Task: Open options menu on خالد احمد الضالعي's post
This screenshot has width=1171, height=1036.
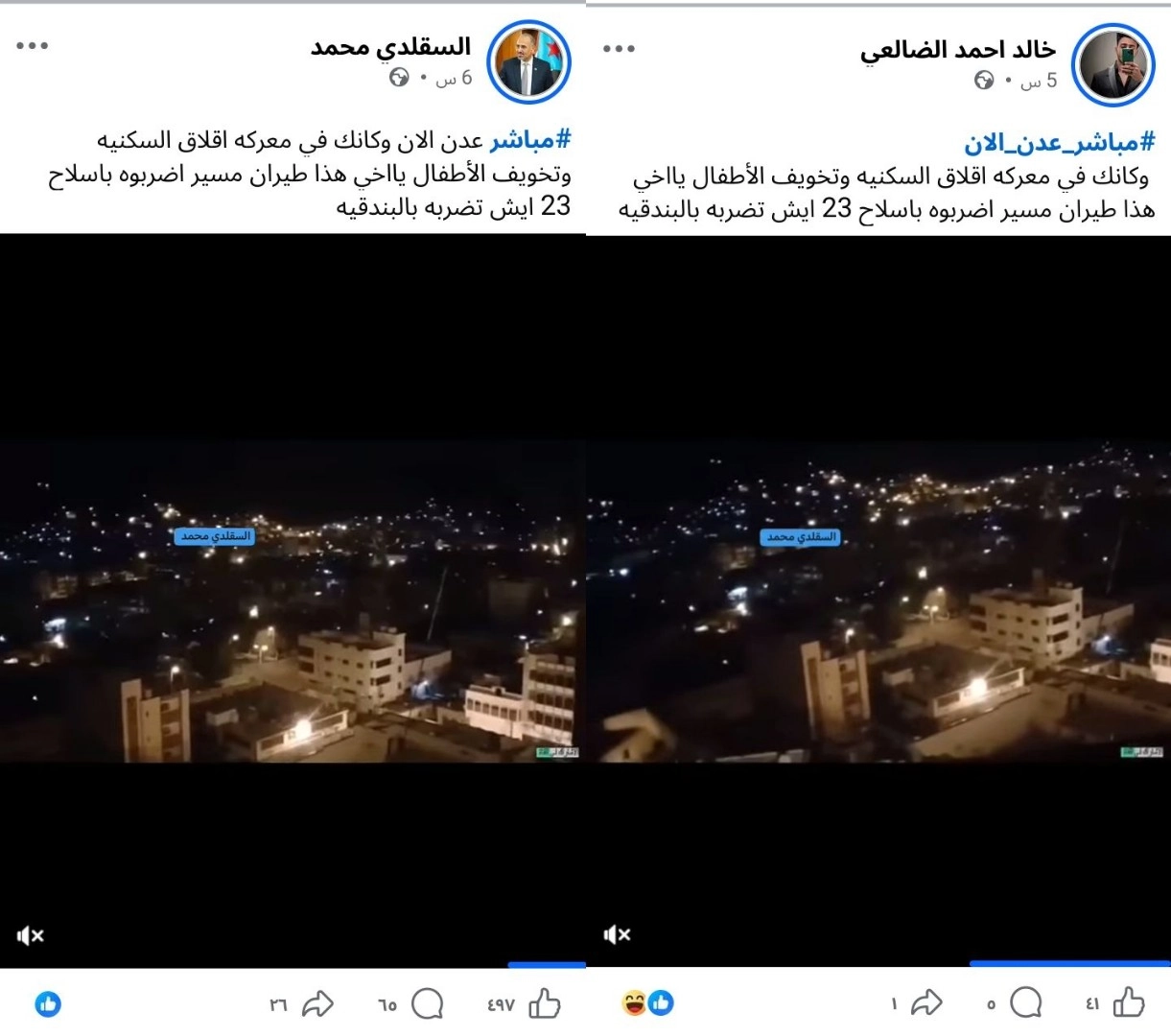Action: coord(619,49)
